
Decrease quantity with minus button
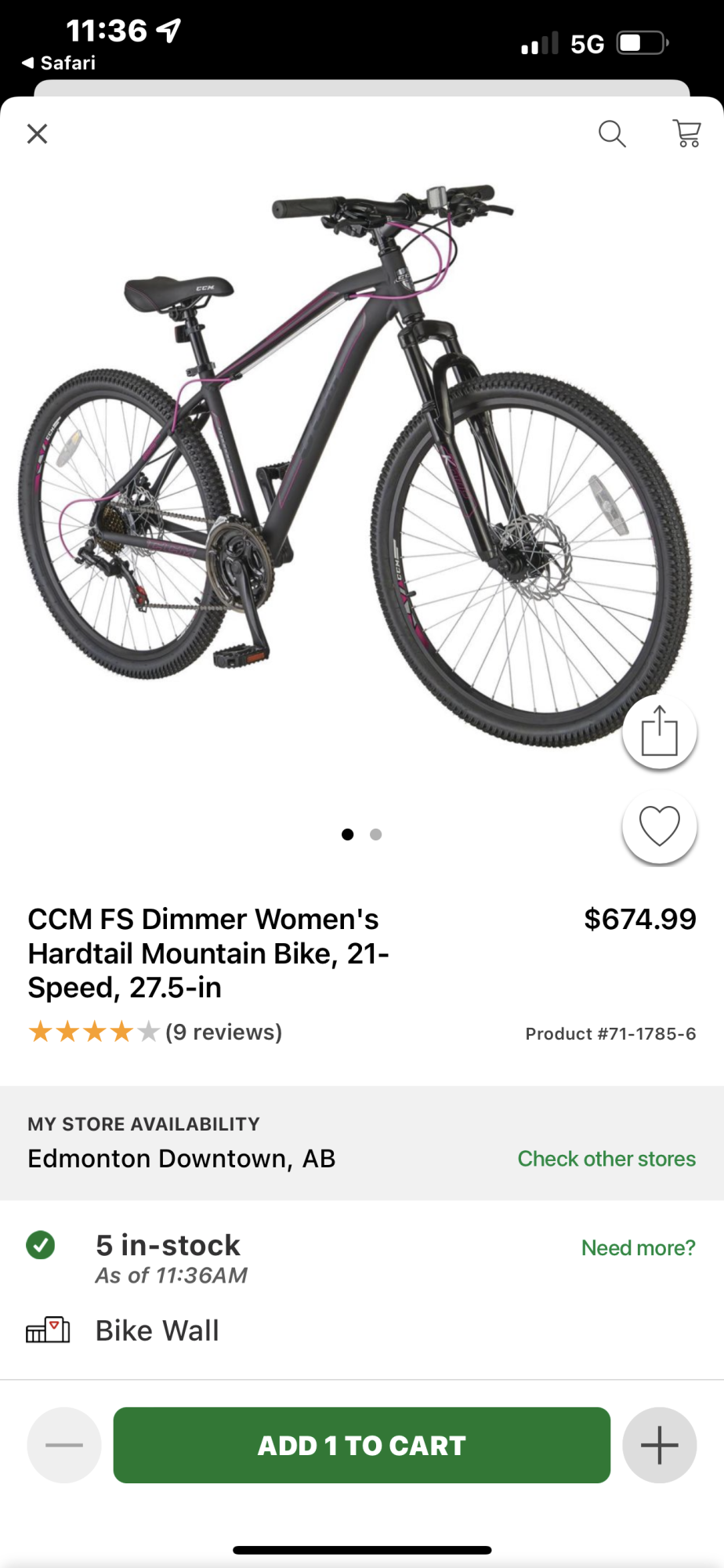click(64, 1445)
